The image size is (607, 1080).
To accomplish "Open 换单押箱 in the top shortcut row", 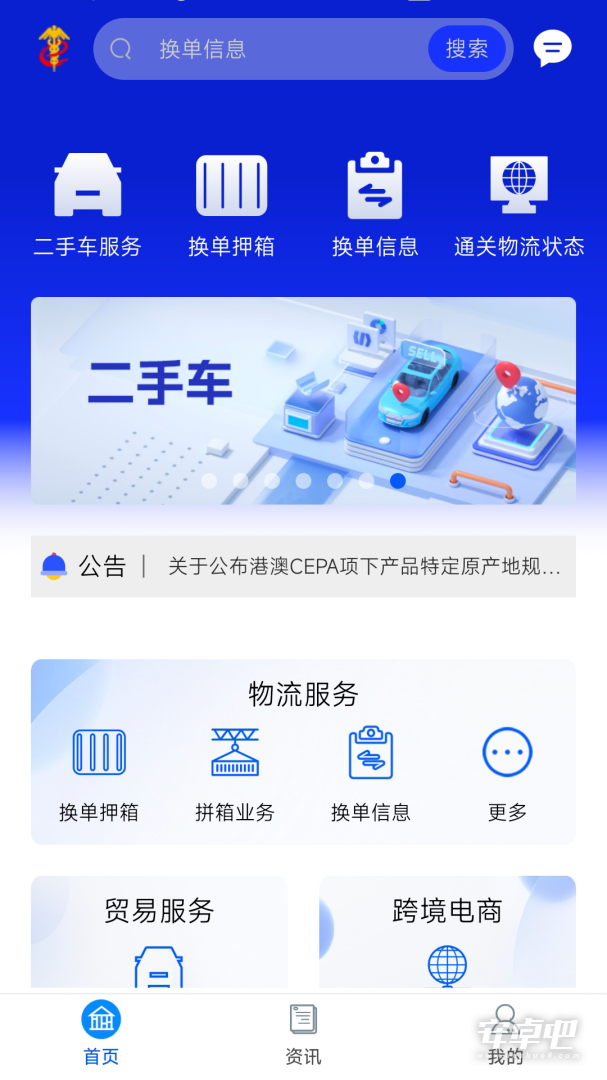I will click(x=232, y=205).
